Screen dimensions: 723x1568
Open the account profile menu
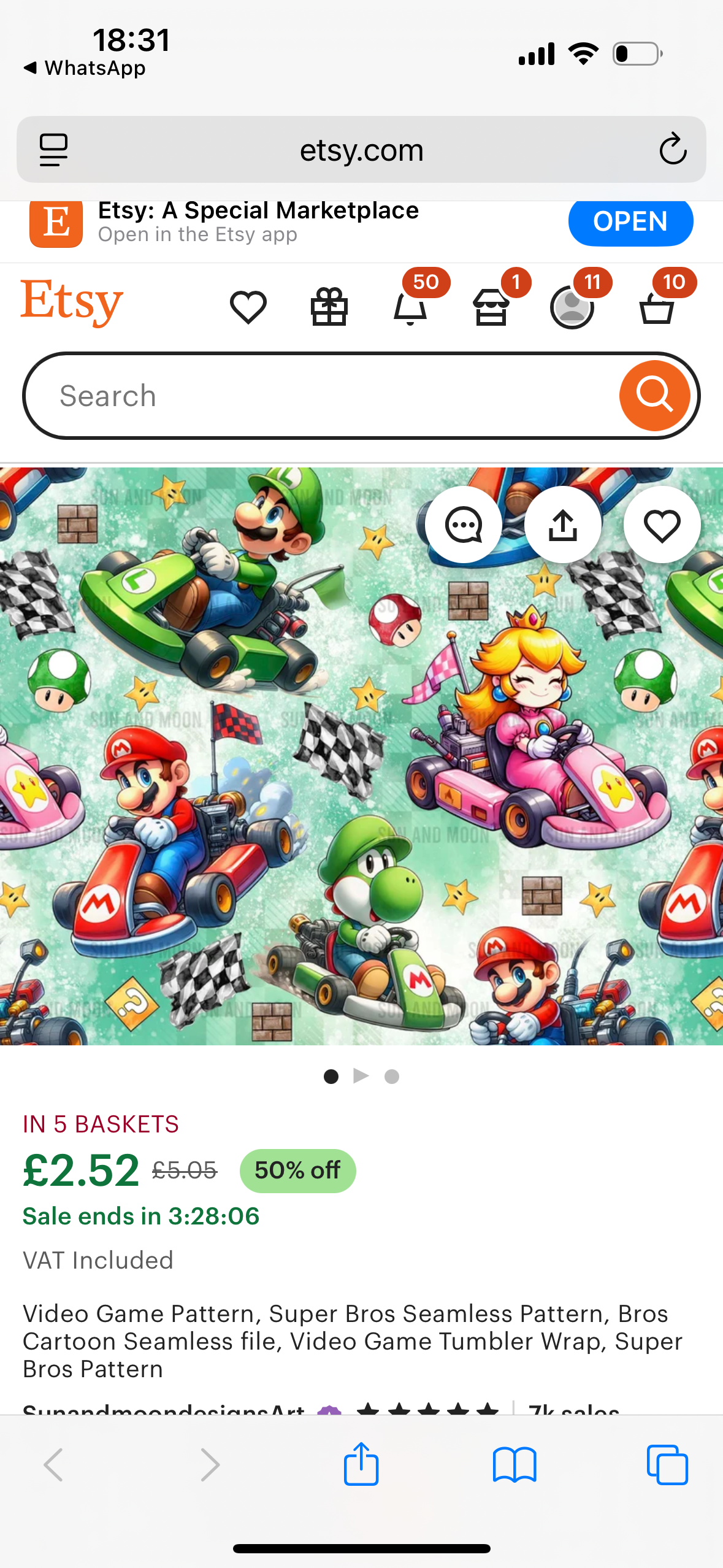coord(572,307)
